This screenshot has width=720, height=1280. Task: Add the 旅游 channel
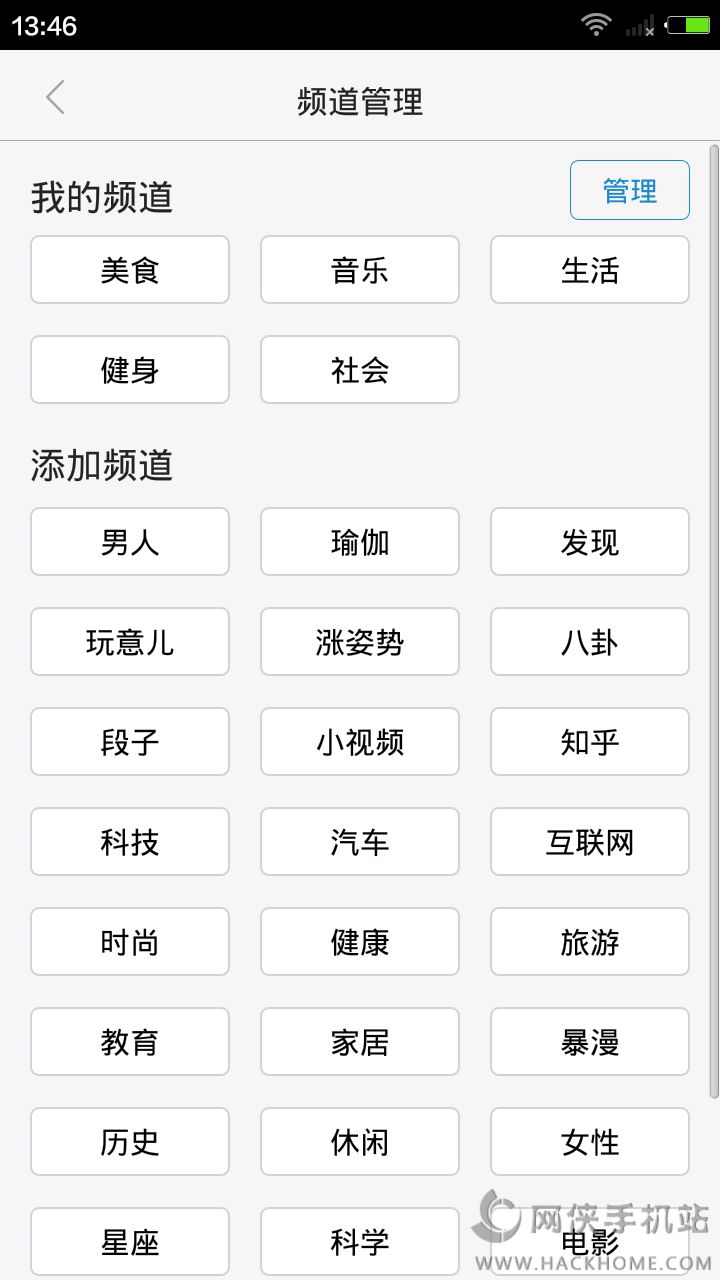(x=590, y=942)
